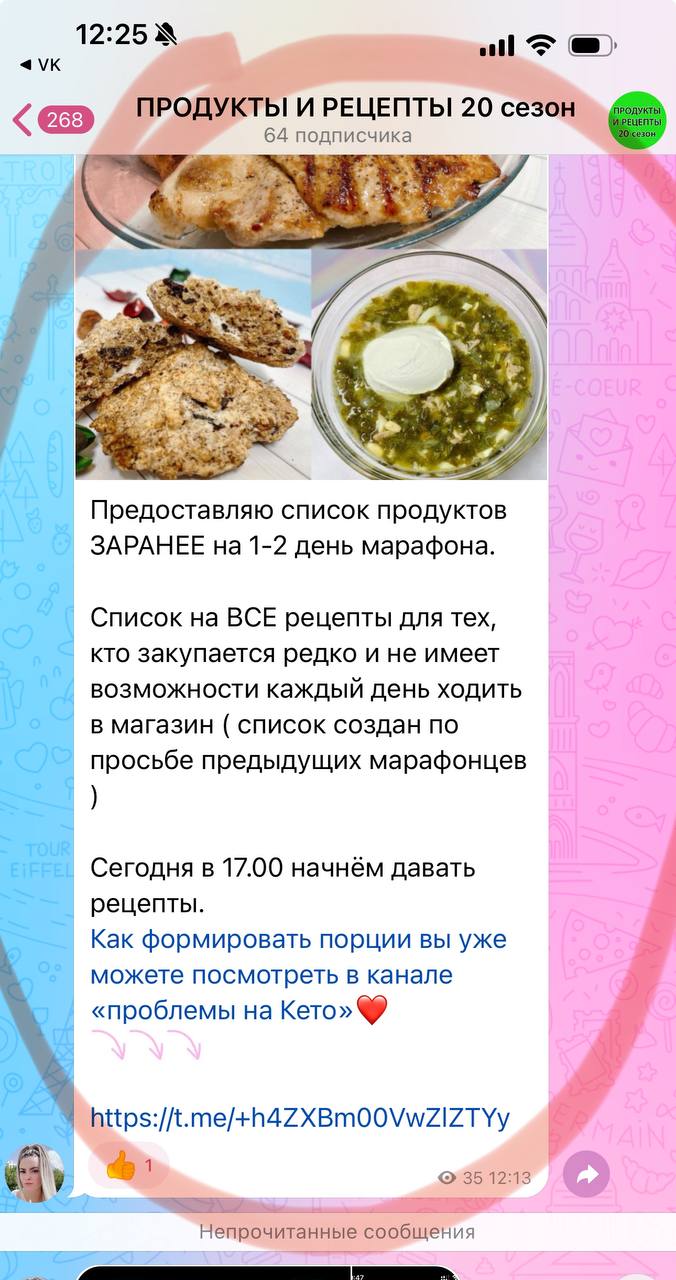
Task: View the bread rolls photo
Action: coord(193,365)
